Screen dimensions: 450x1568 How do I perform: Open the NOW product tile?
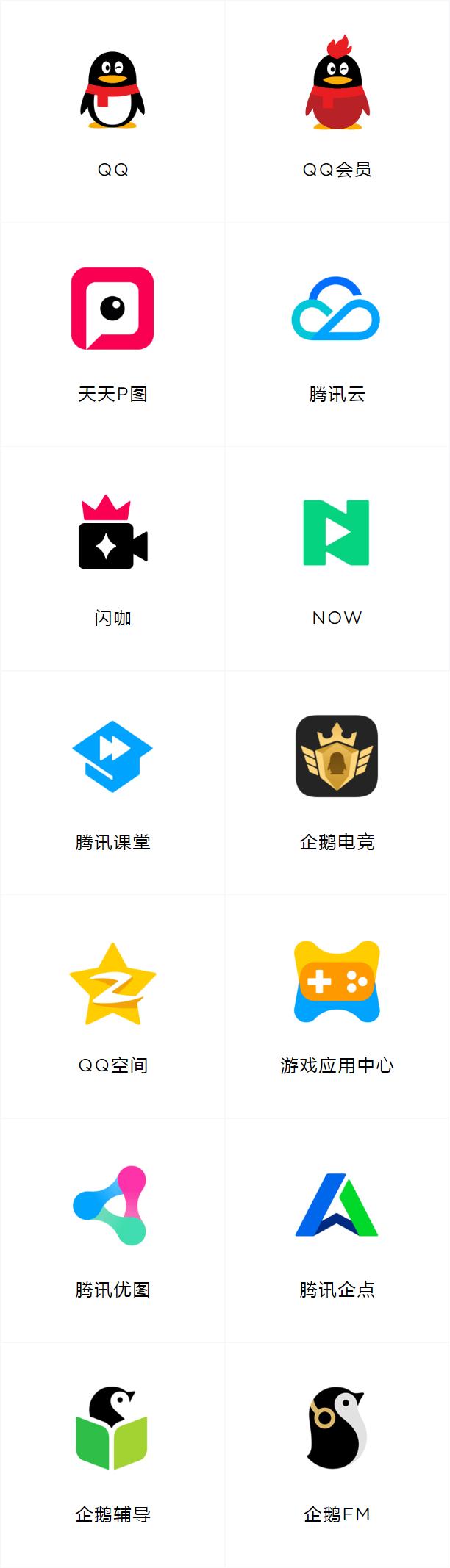point(337,533)
